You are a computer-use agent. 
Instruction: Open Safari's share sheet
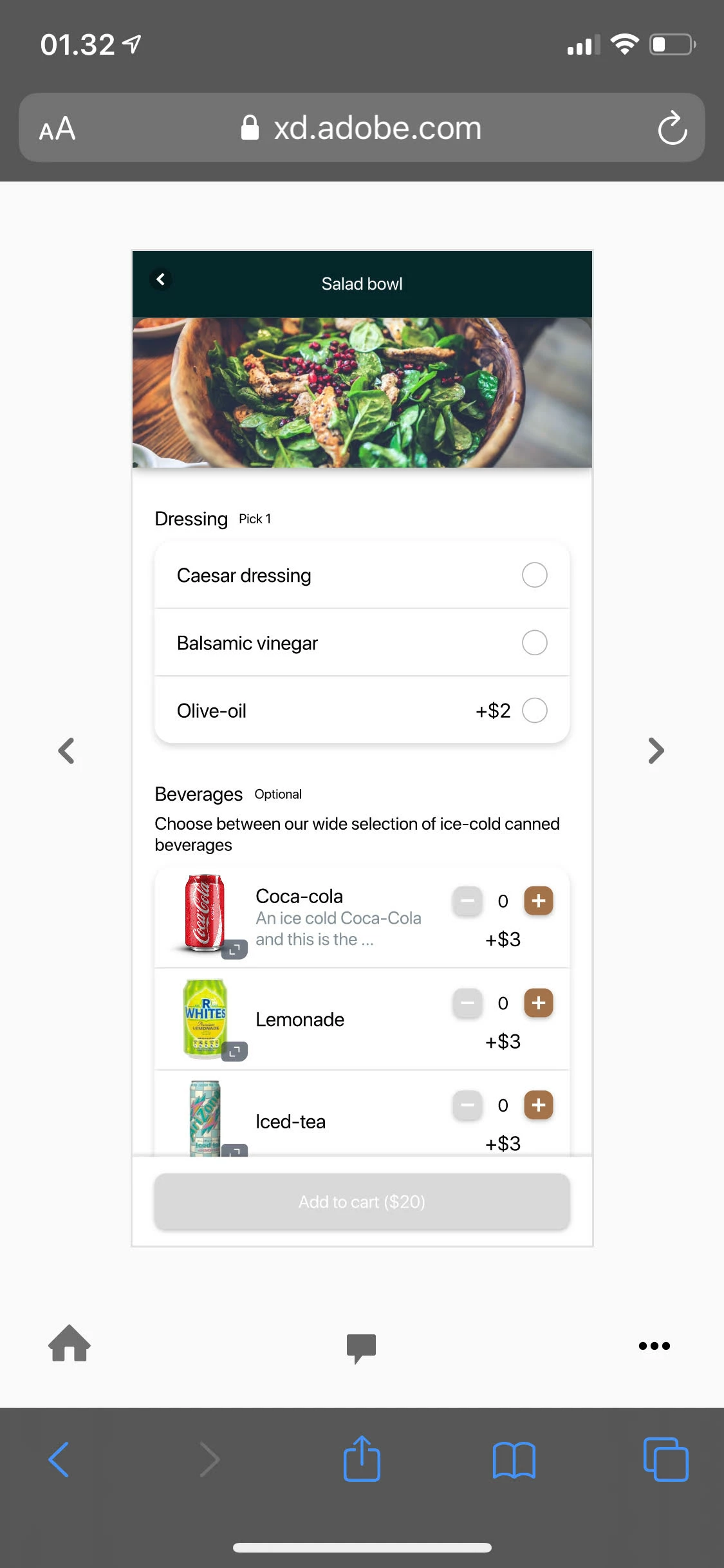click(x=362, y=1459)
